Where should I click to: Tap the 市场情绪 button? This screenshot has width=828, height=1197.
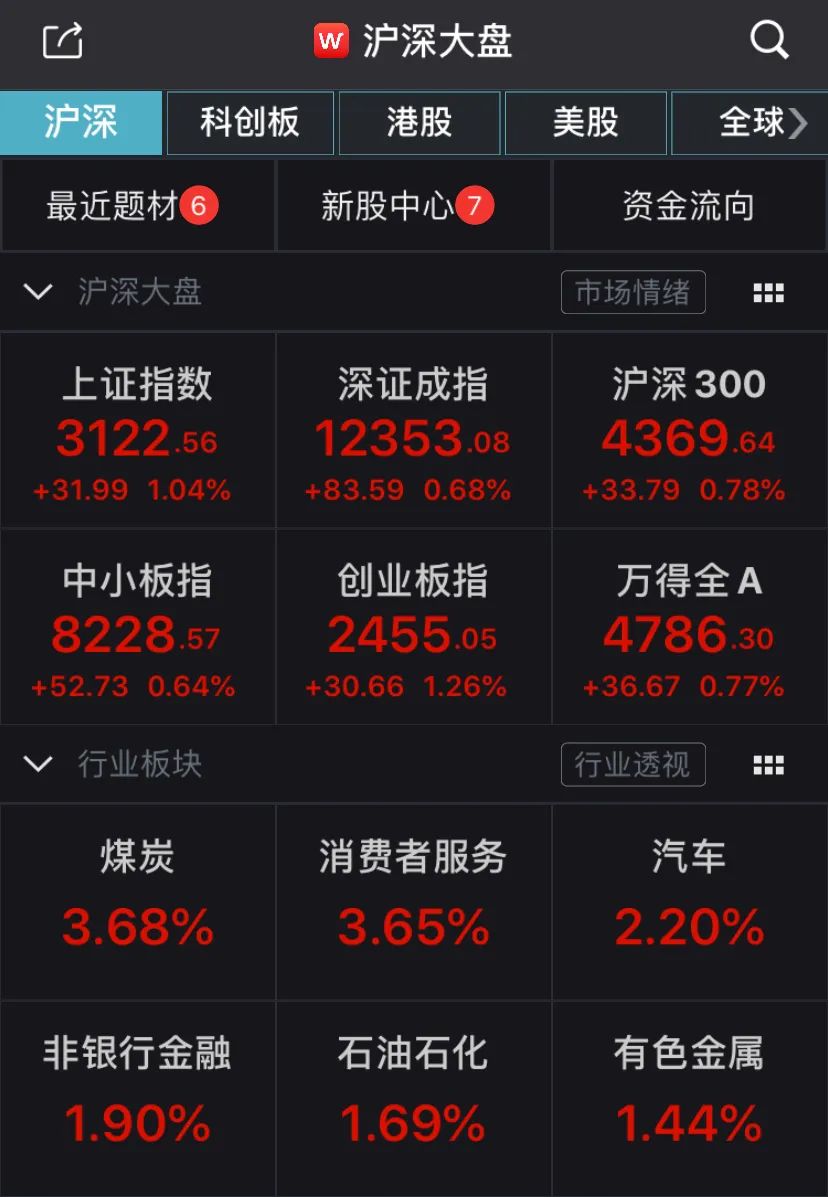click(632, 292)
